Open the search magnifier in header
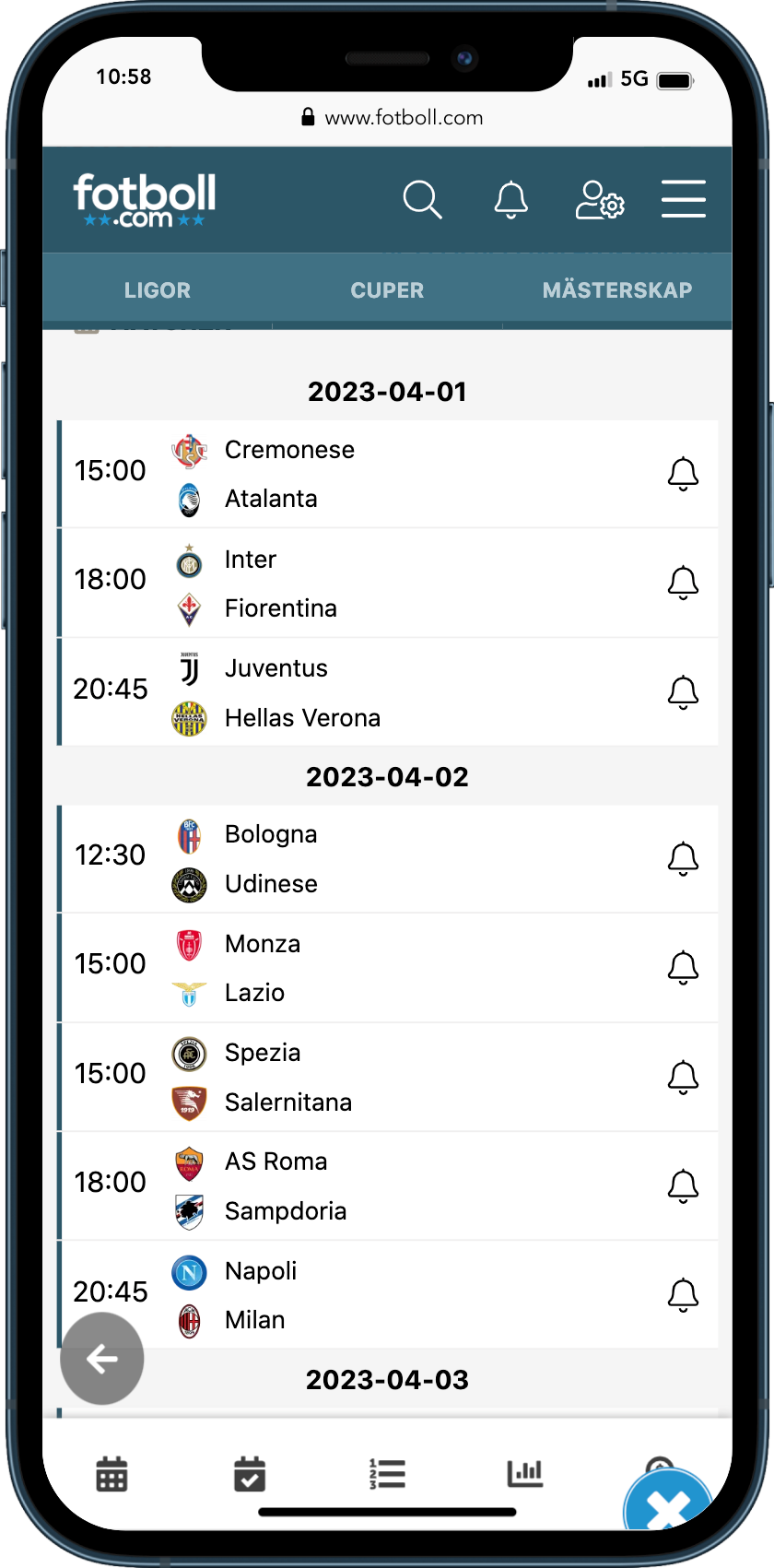Screen dimensions: 774x1568 click(x=422, y=199)
